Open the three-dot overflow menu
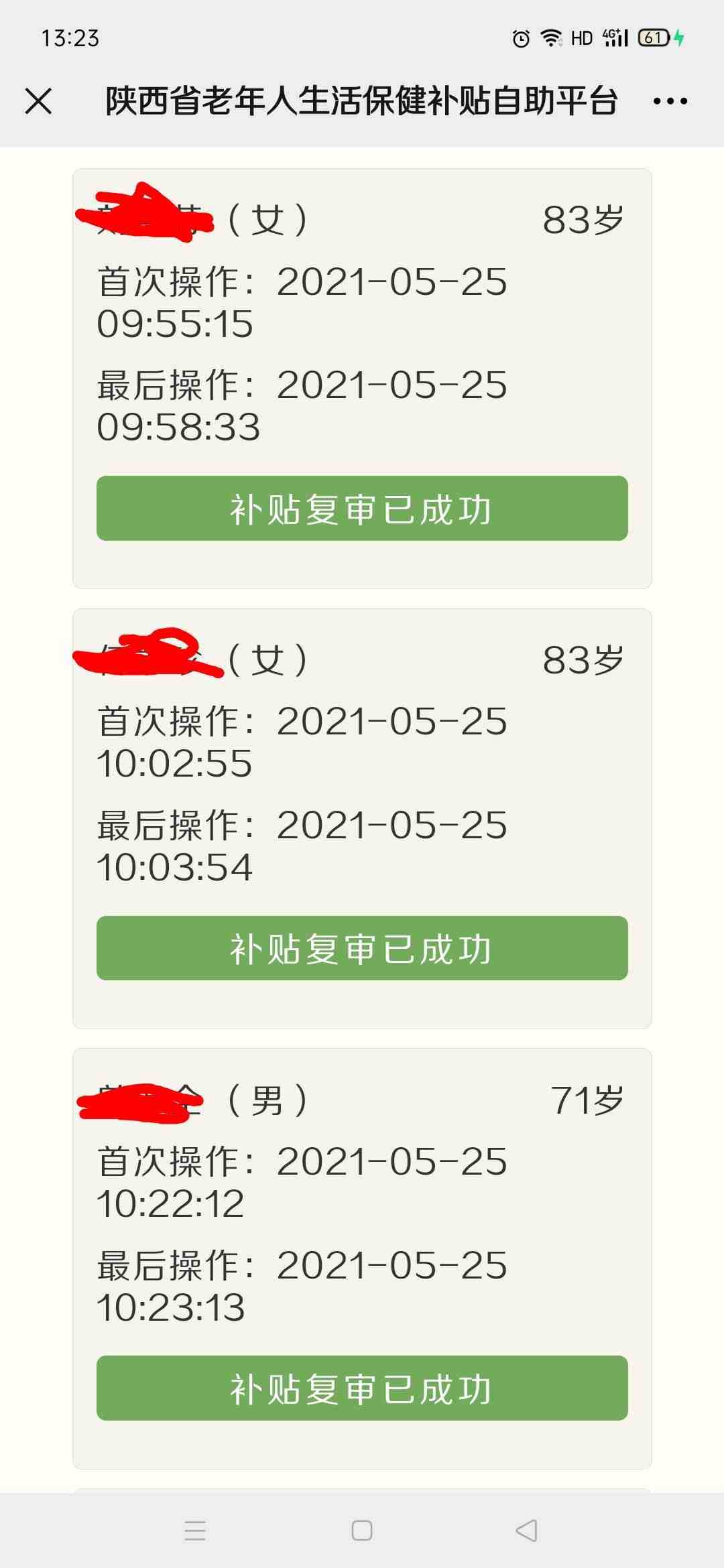Screen dimensions: 724x1568 click(670, 101)
